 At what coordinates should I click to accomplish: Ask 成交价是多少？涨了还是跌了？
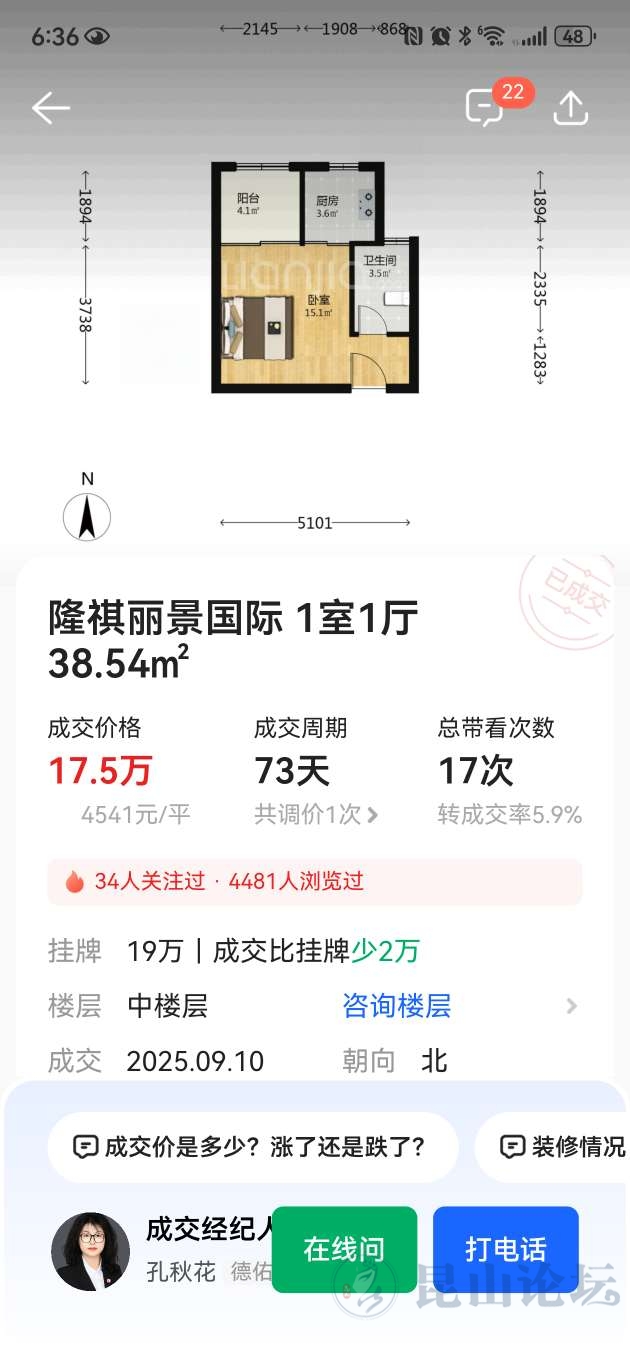[252, 1147]
